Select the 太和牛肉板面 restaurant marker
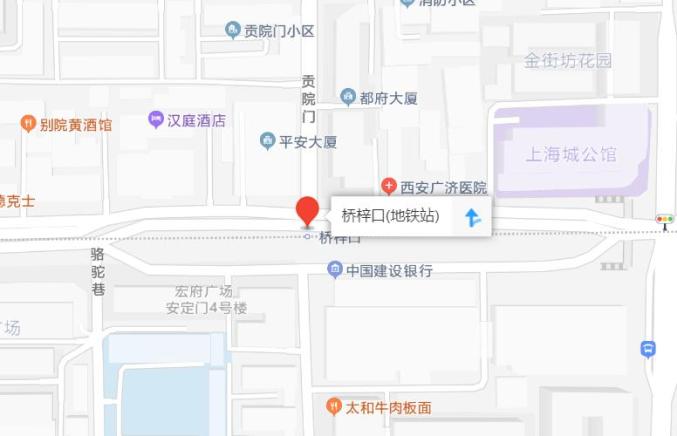The width and height of the screenshot is (677, 436). (x=334, y=406)
